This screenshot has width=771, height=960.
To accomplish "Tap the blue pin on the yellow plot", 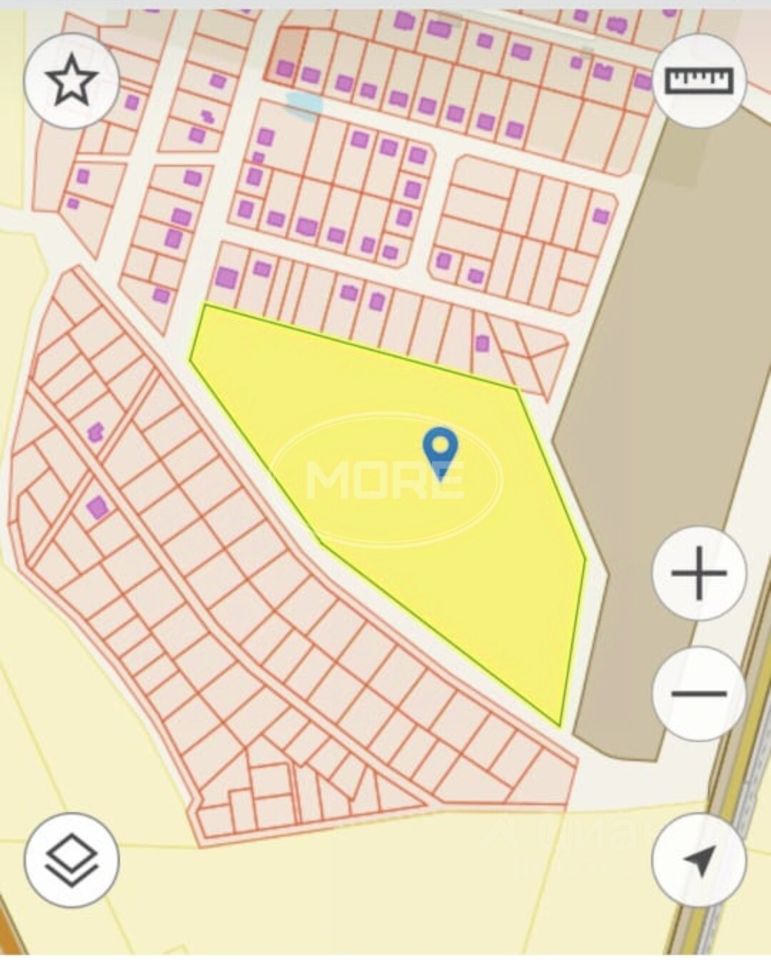I will (x=440, y=450).
